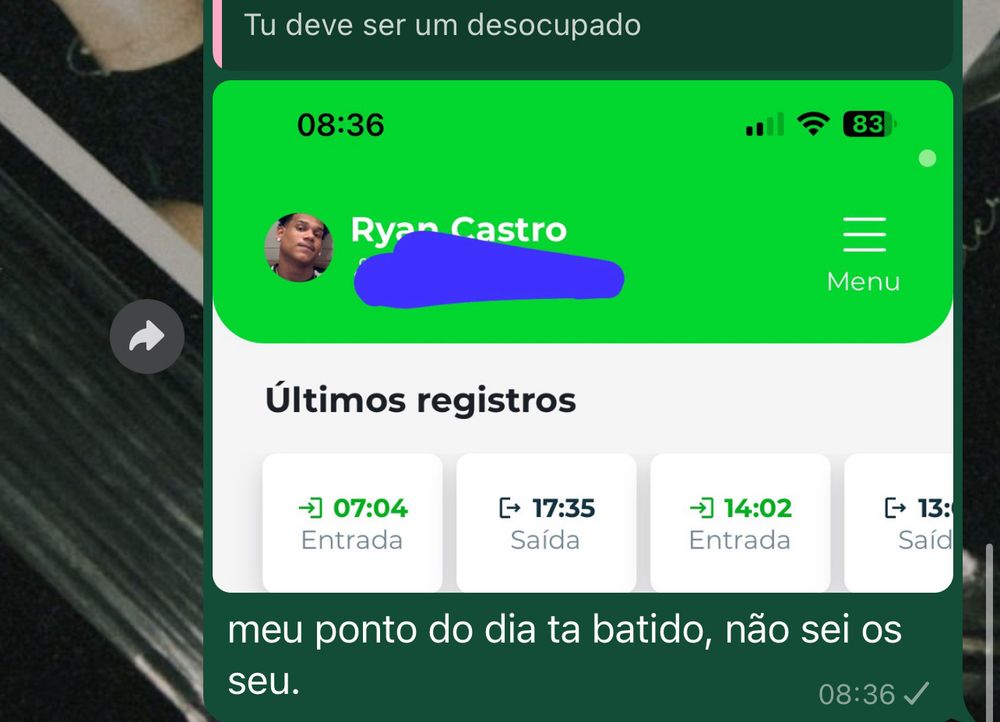This screenshot has height=722, width=1000.
Task: Forward the image message using the arrow
Action: pos(147,337)
